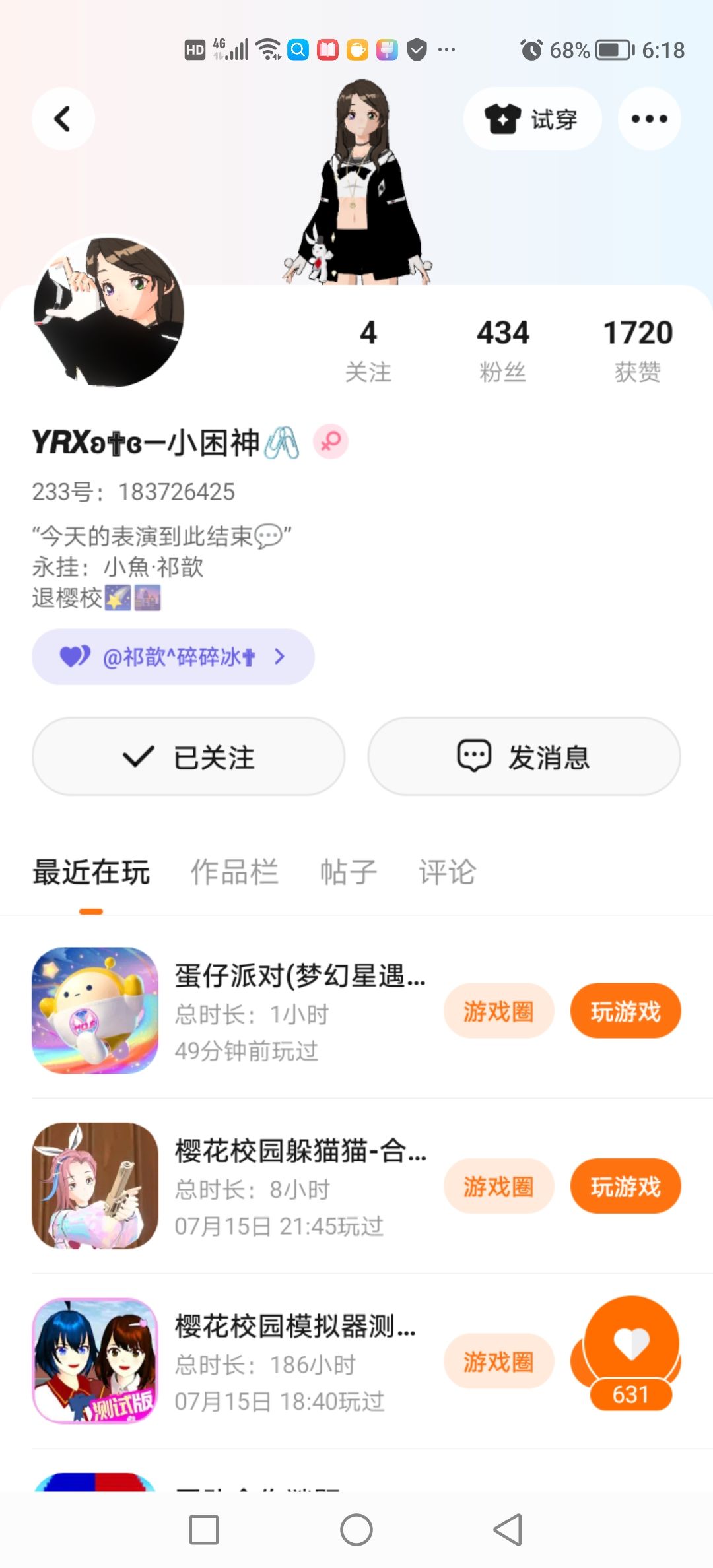The image size is (713, 1568).
Task: Open 游戏圈 for 蛋仔派对
Action: 498,1011
